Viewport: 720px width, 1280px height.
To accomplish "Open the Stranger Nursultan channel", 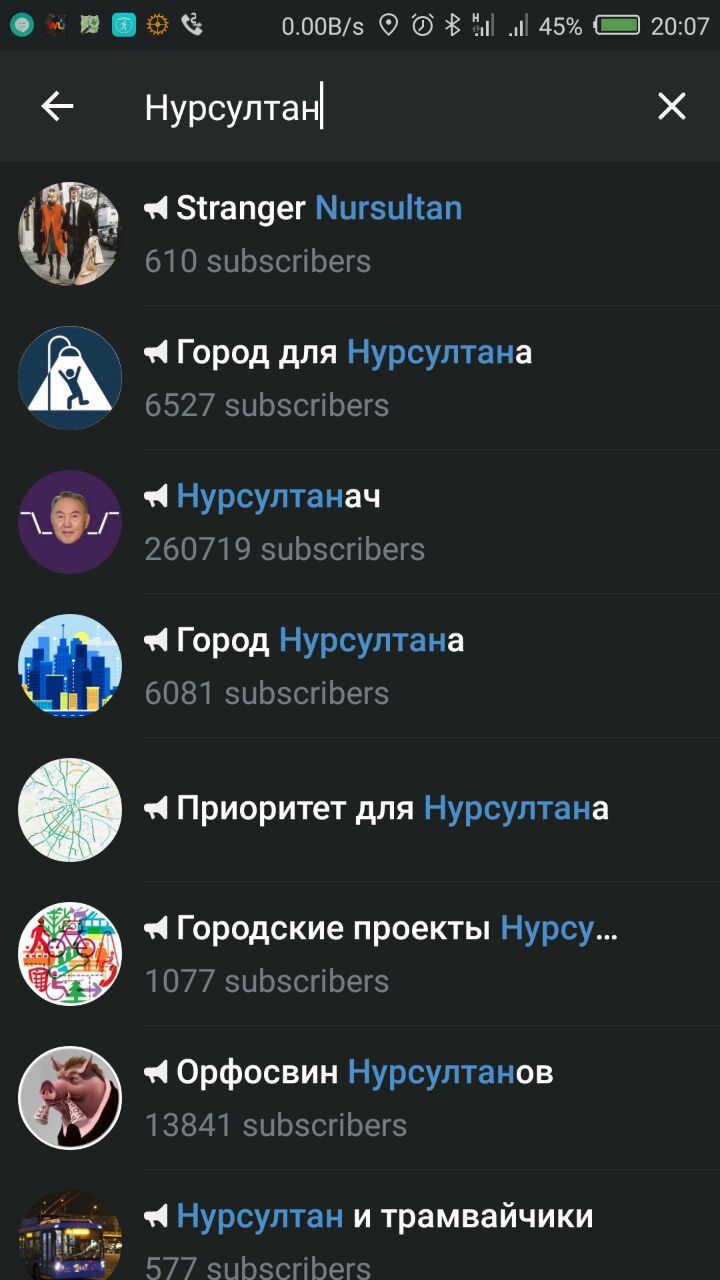I will point(360,234).
